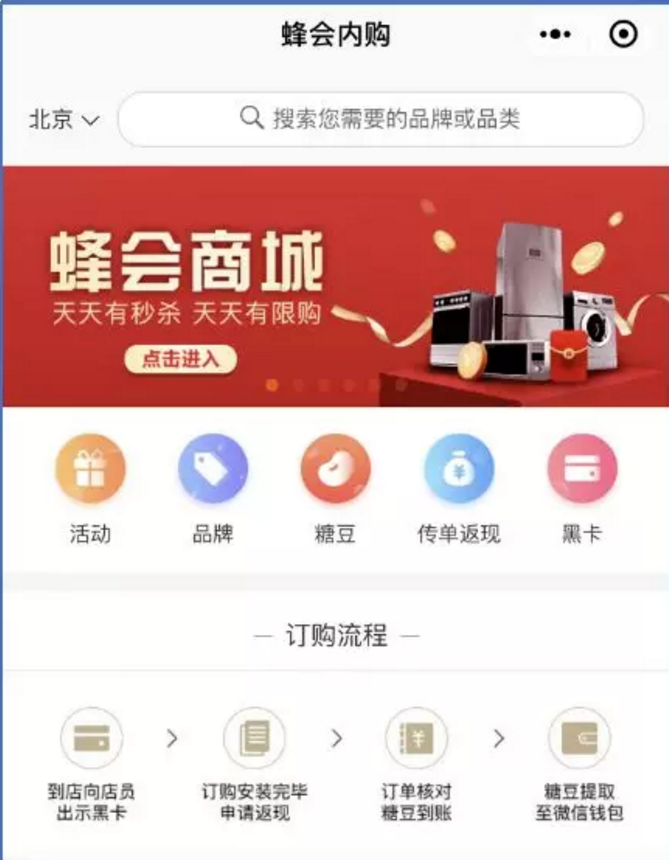Viewport: 669px width, 860px height.
Task: Close the mini program via the circle icon
Action: (623, 35)
